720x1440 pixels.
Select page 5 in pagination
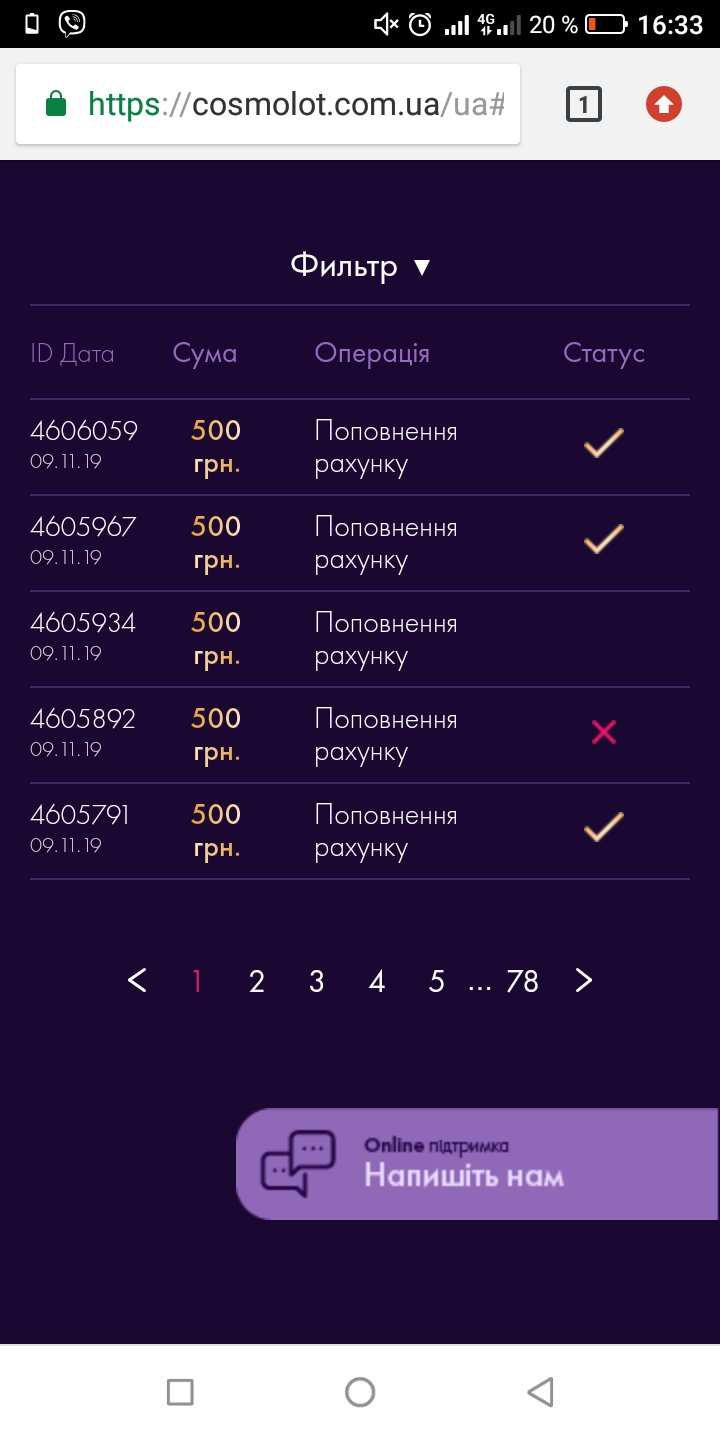point(437,982)
